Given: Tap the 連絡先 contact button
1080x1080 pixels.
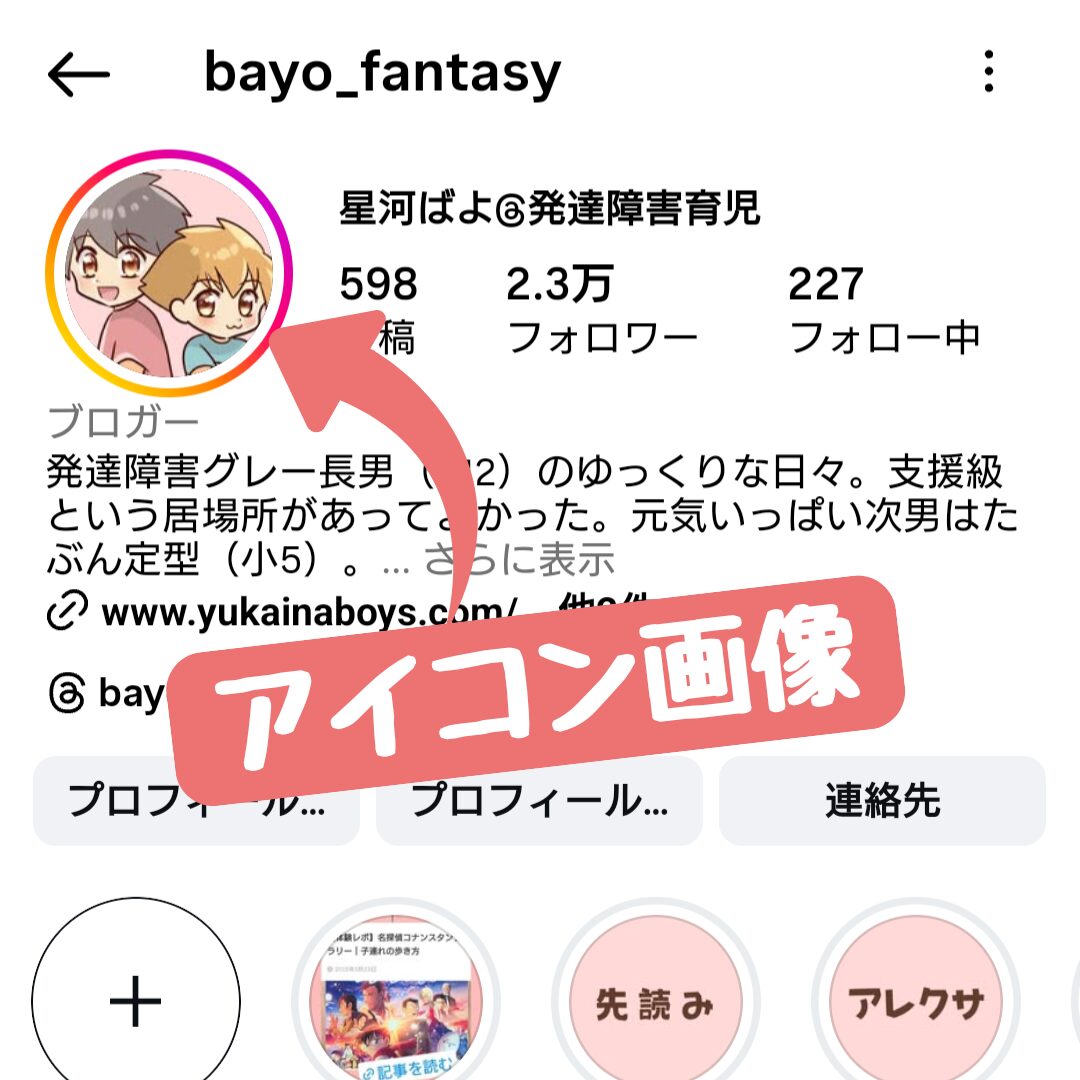Looking at the screenshot, I should [x=882, y=800].
